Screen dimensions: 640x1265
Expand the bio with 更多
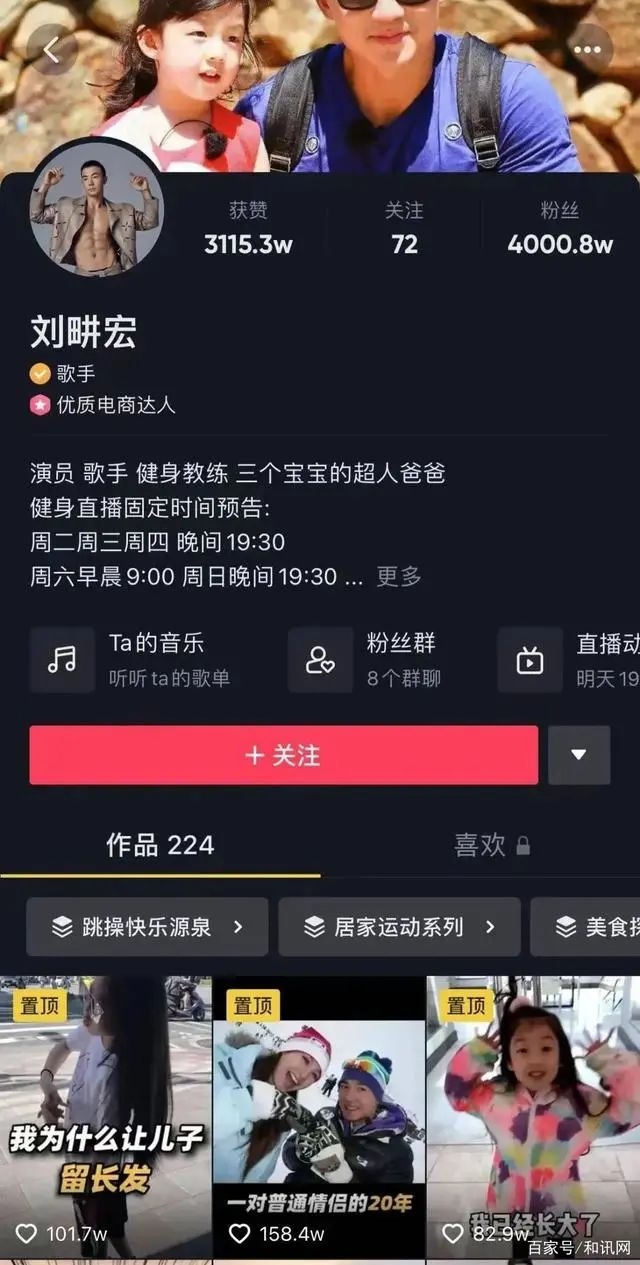(399, 576)
